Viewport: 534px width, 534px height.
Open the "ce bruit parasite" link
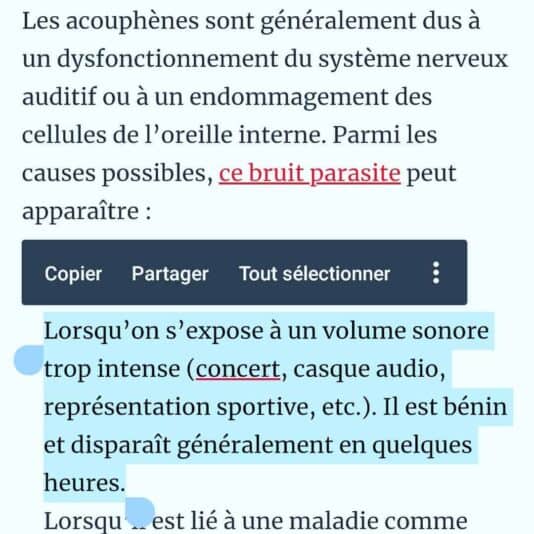(x=310, y=173)
